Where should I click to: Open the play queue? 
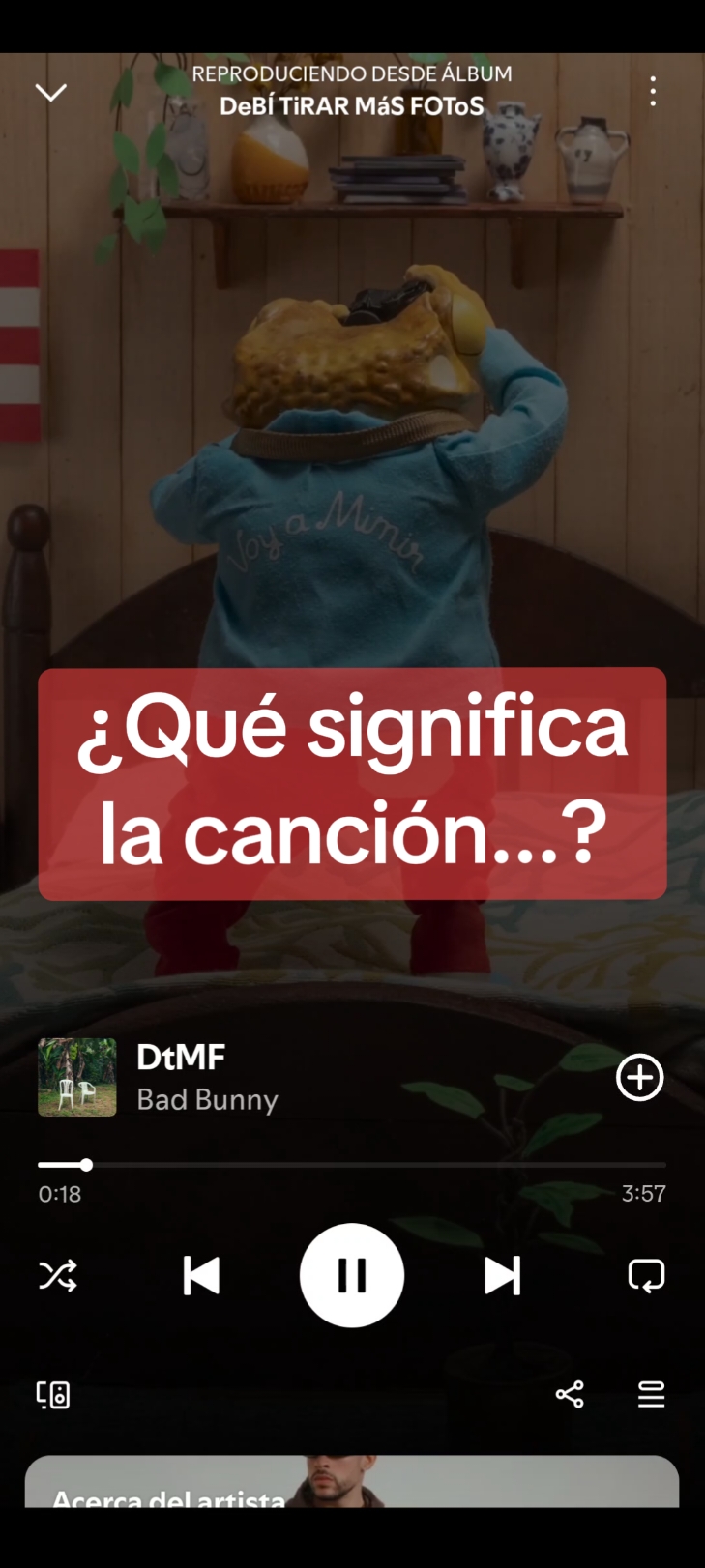pos(651,1394)
